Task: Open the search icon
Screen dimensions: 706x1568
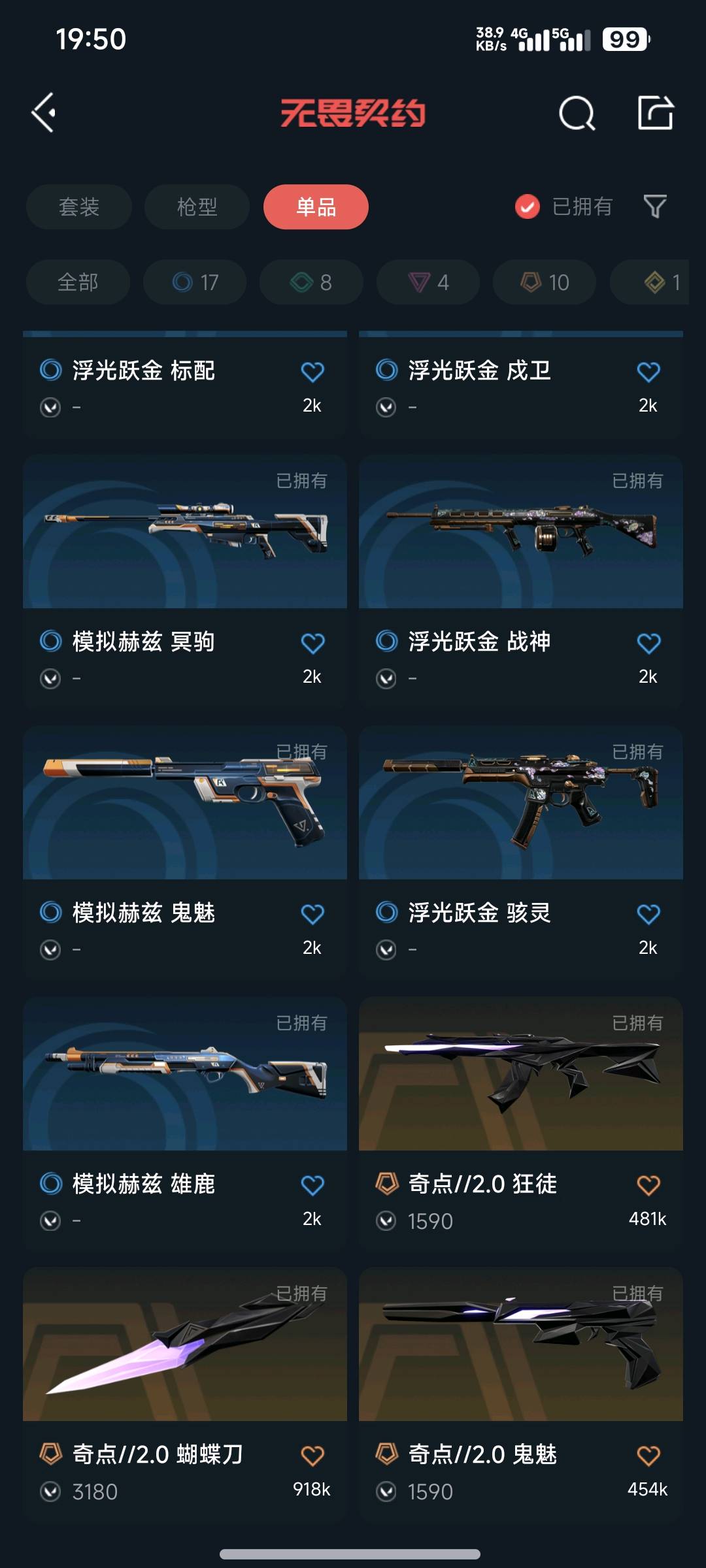Action: [577, 114]
